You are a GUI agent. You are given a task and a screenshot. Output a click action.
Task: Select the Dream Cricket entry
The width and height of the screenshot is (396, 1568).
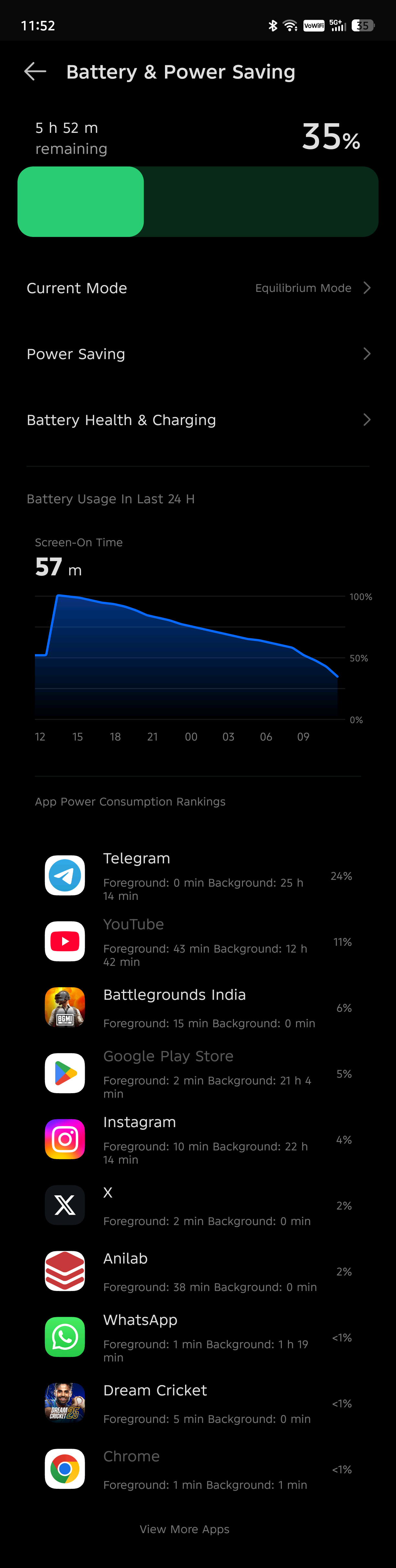[198, 1403]
